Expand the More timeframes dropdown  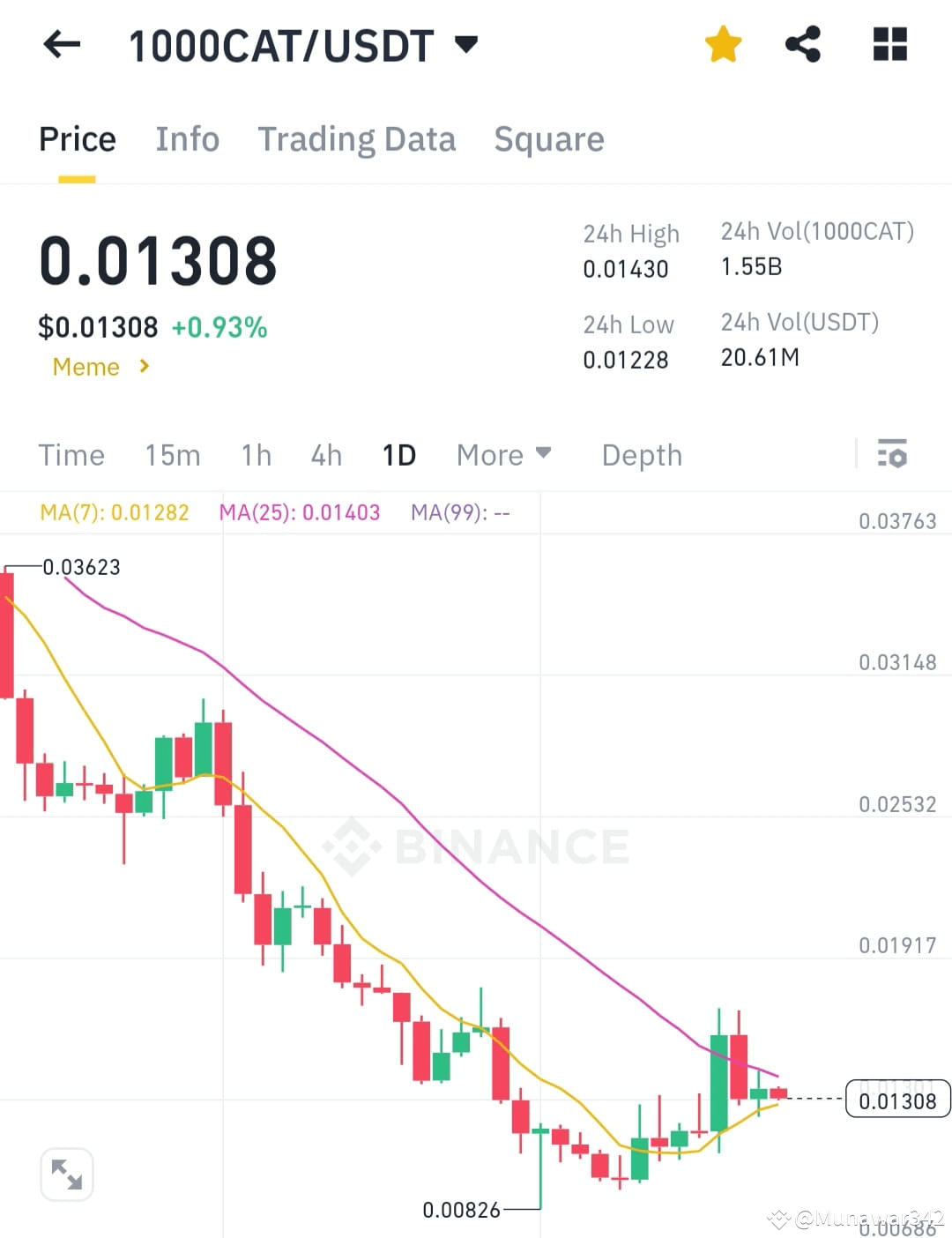point(502,454)
